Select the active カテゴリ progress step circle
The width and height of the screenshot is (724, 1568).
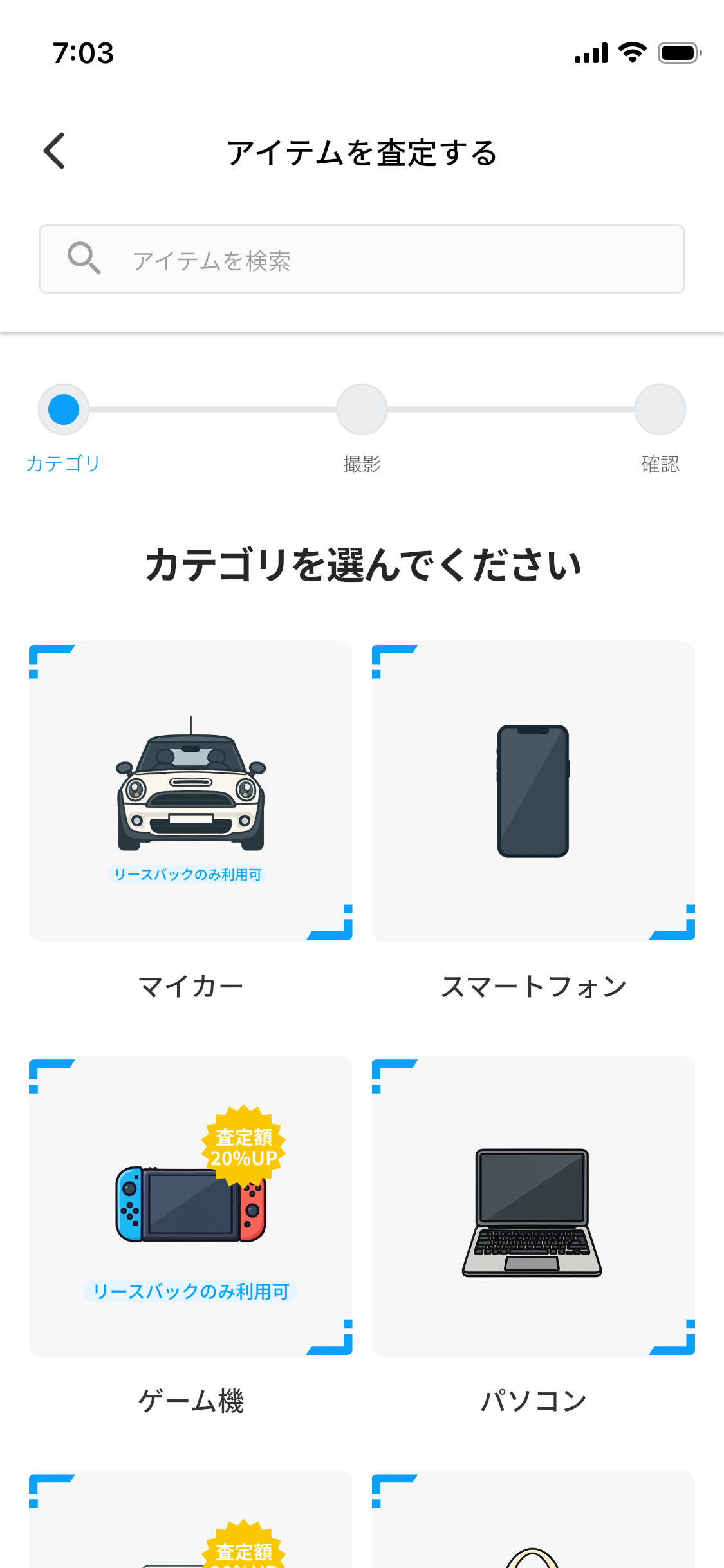pyautogui.click(x=62, y=409)
